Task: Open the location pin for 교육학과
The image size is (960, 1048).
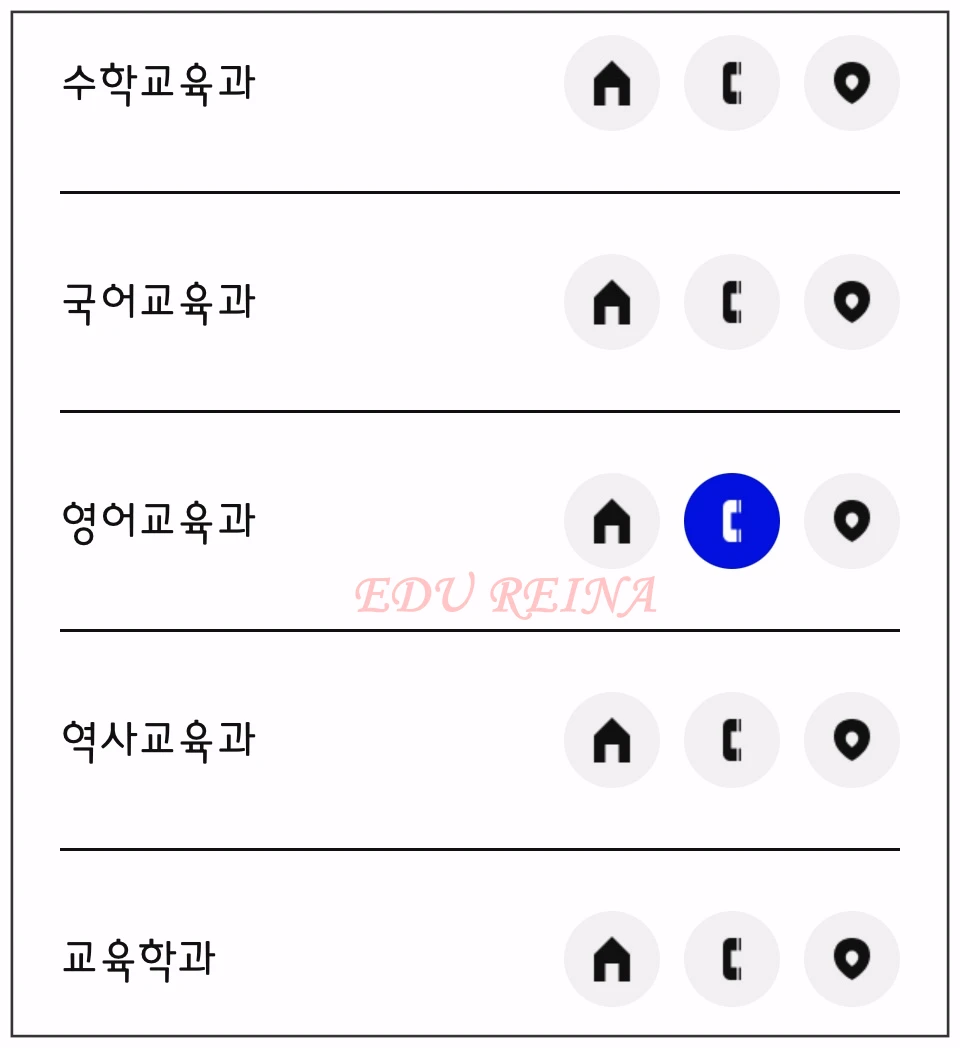Action: tap(851, 958)
